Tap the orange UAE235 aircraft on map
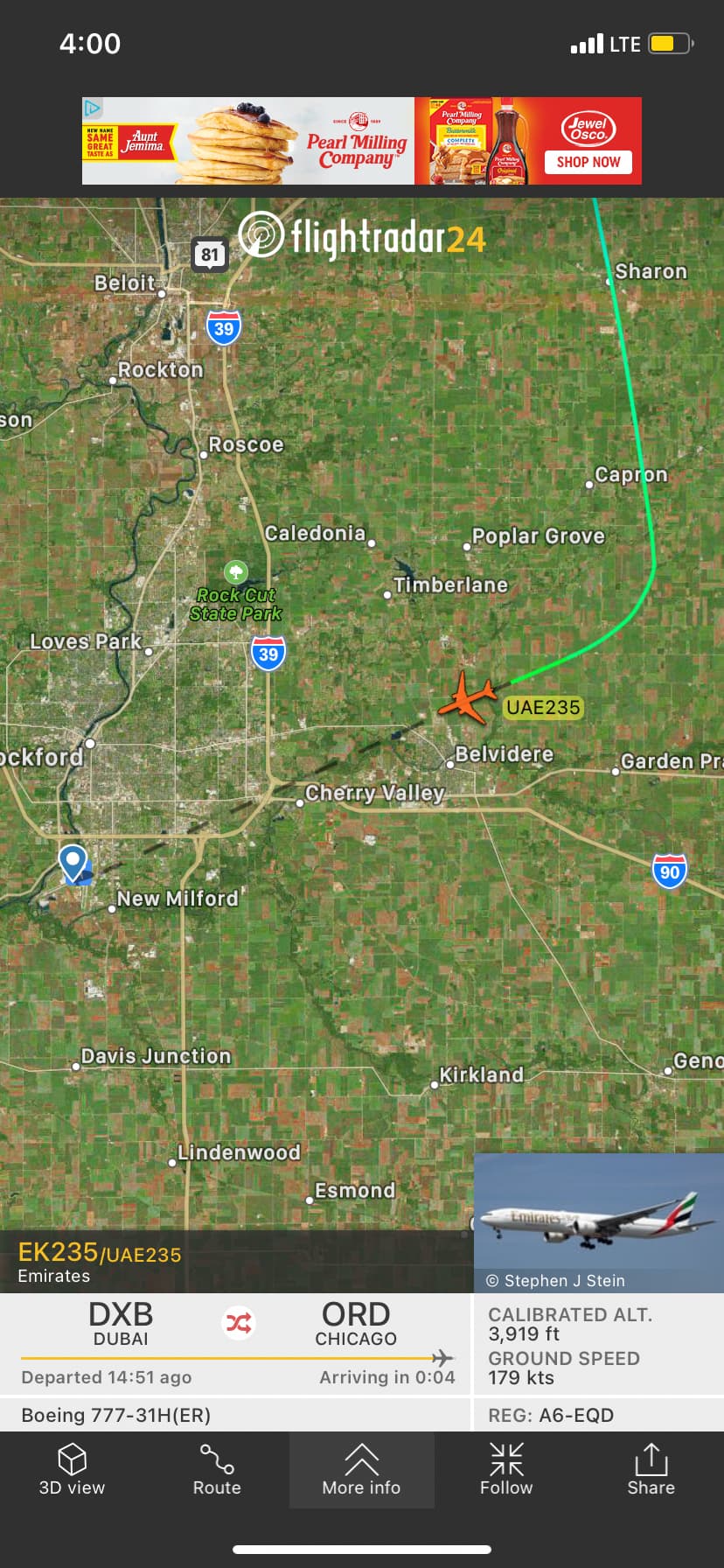The width and height of the screenshot is (724, 1568). point(466,697)
